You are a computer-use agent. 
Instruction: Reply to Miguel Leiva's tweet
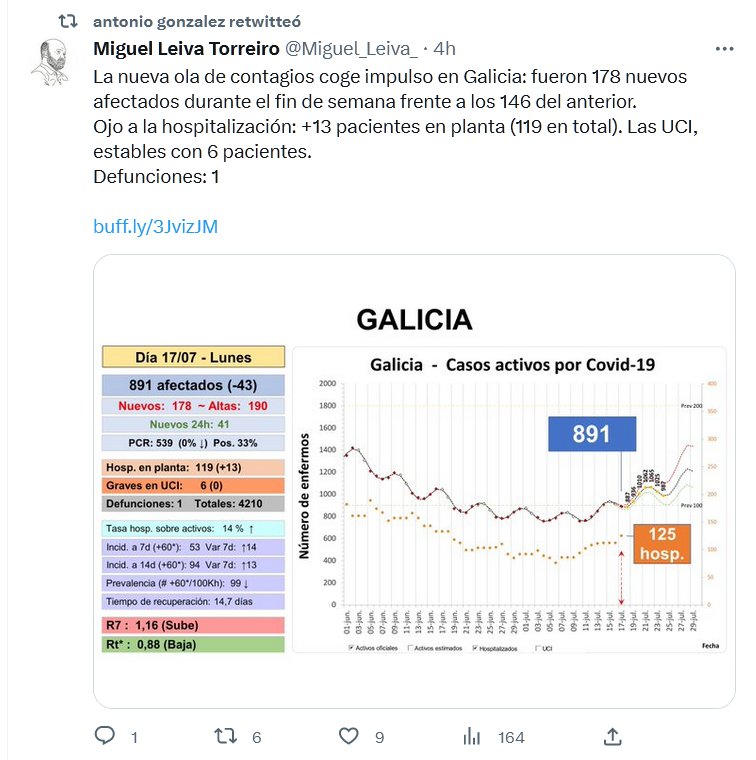106,737
